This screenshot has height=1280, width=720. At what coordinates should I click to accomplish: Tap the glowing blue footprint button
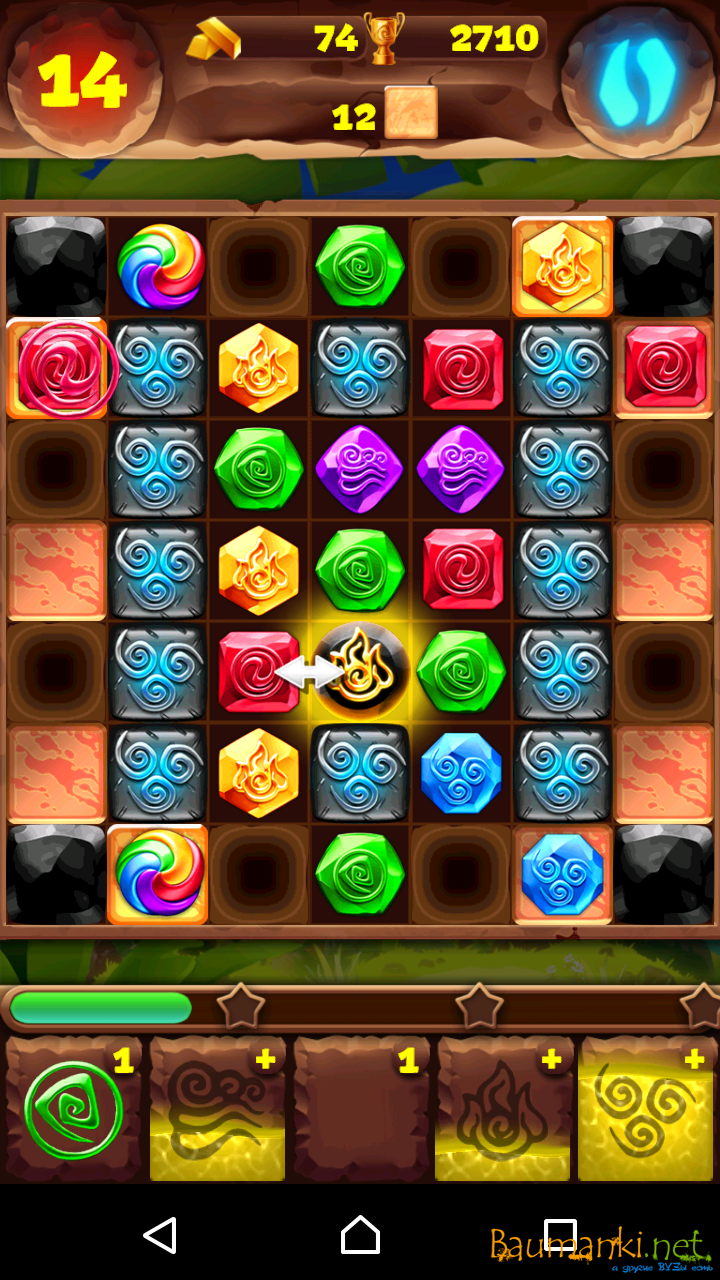tap(637, 80)
